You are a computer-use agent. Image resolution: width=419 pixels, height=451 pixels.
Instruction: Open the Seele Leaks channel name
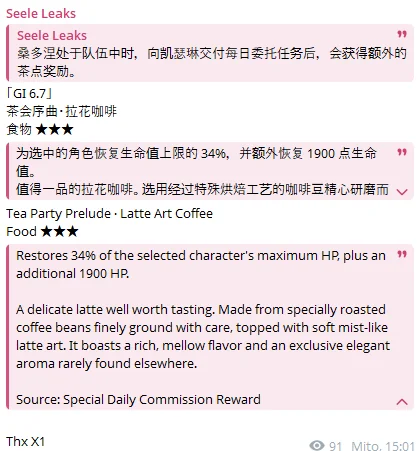click(41, 13)
